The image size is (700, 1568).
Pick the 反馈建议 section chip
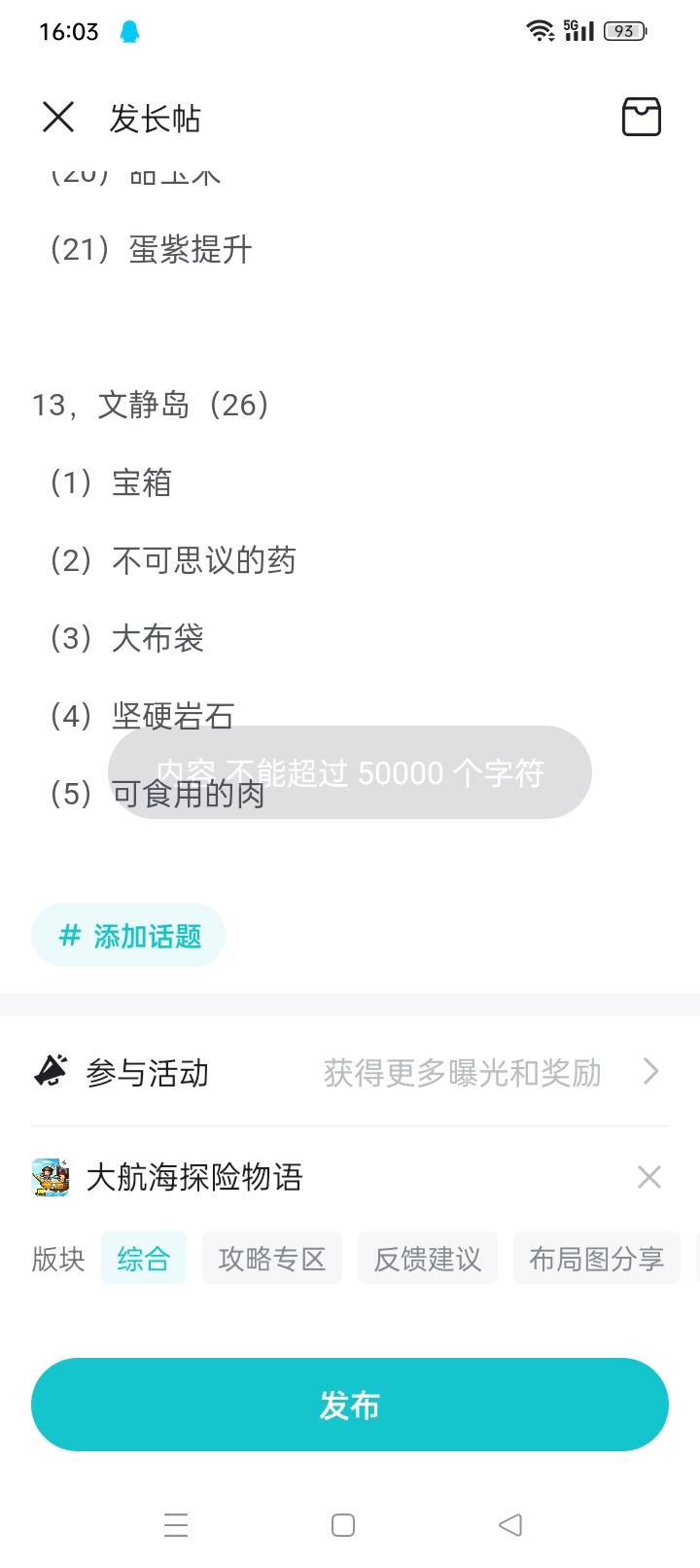[428, 1259]
